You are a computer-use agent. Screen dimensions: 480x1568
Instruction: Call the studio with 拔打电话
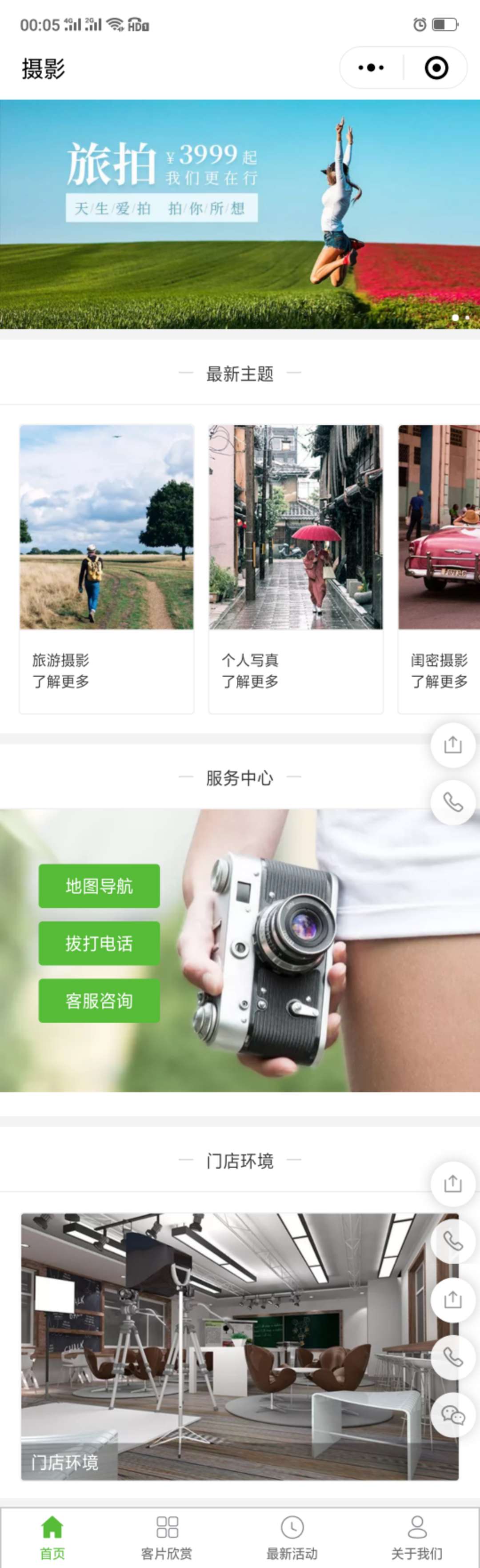[99, 943]
